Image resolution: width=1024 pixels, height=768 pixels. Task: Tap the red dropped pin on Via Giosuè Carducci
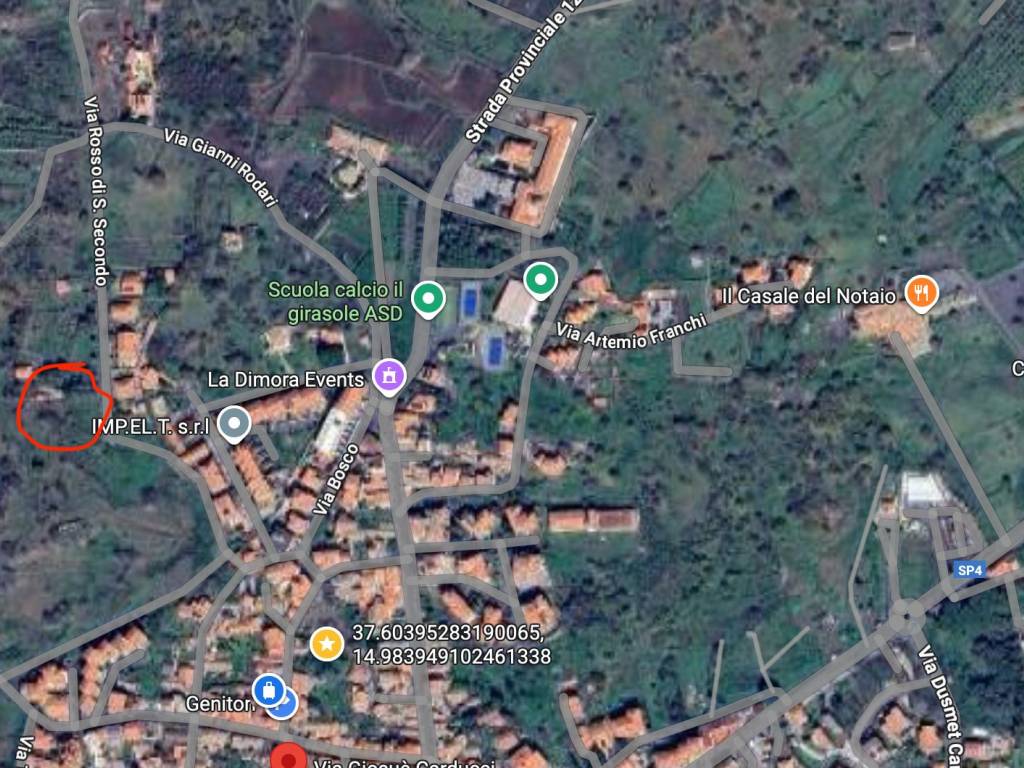click(x=289, y=758)
